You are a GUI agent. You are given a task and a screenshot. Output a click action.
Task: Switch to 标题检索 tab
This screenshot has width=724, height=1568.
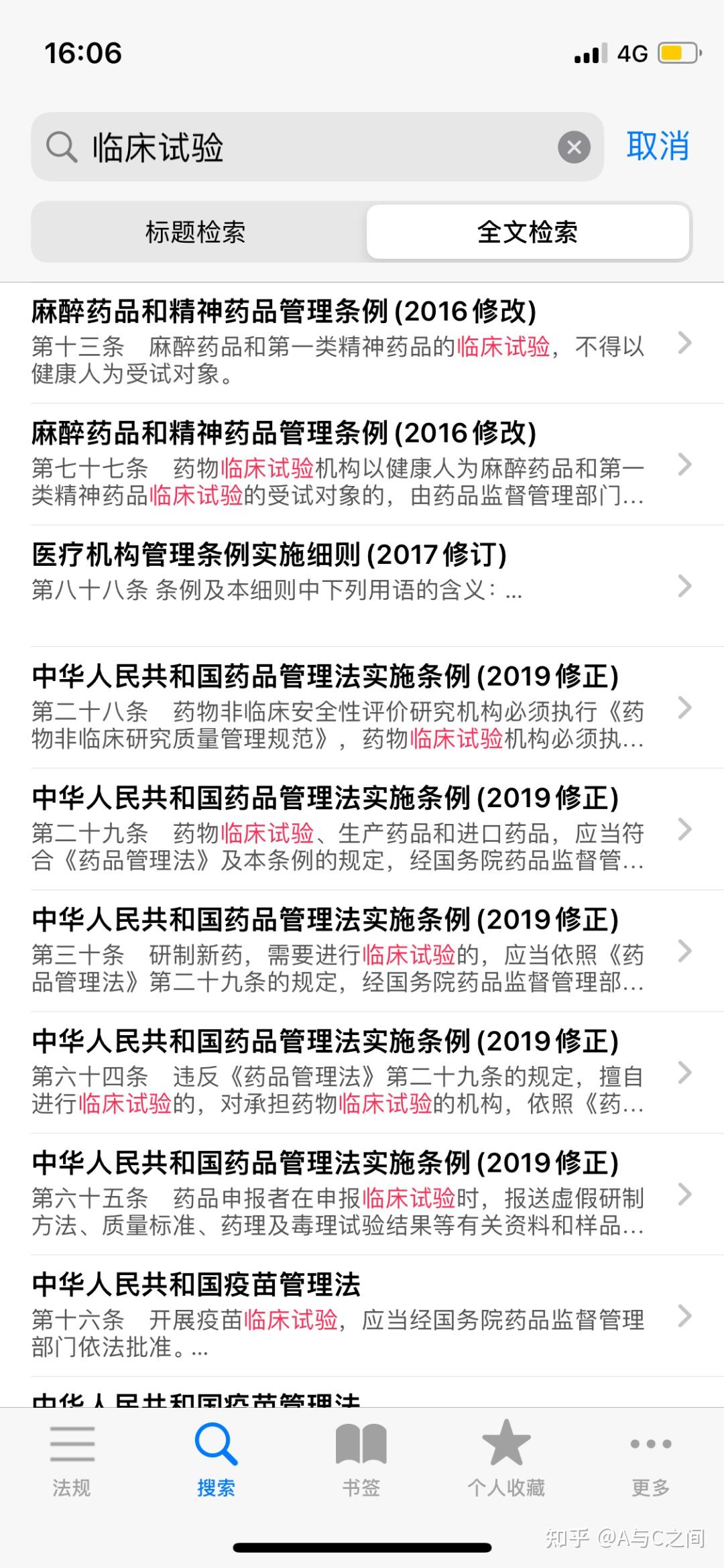195,232
